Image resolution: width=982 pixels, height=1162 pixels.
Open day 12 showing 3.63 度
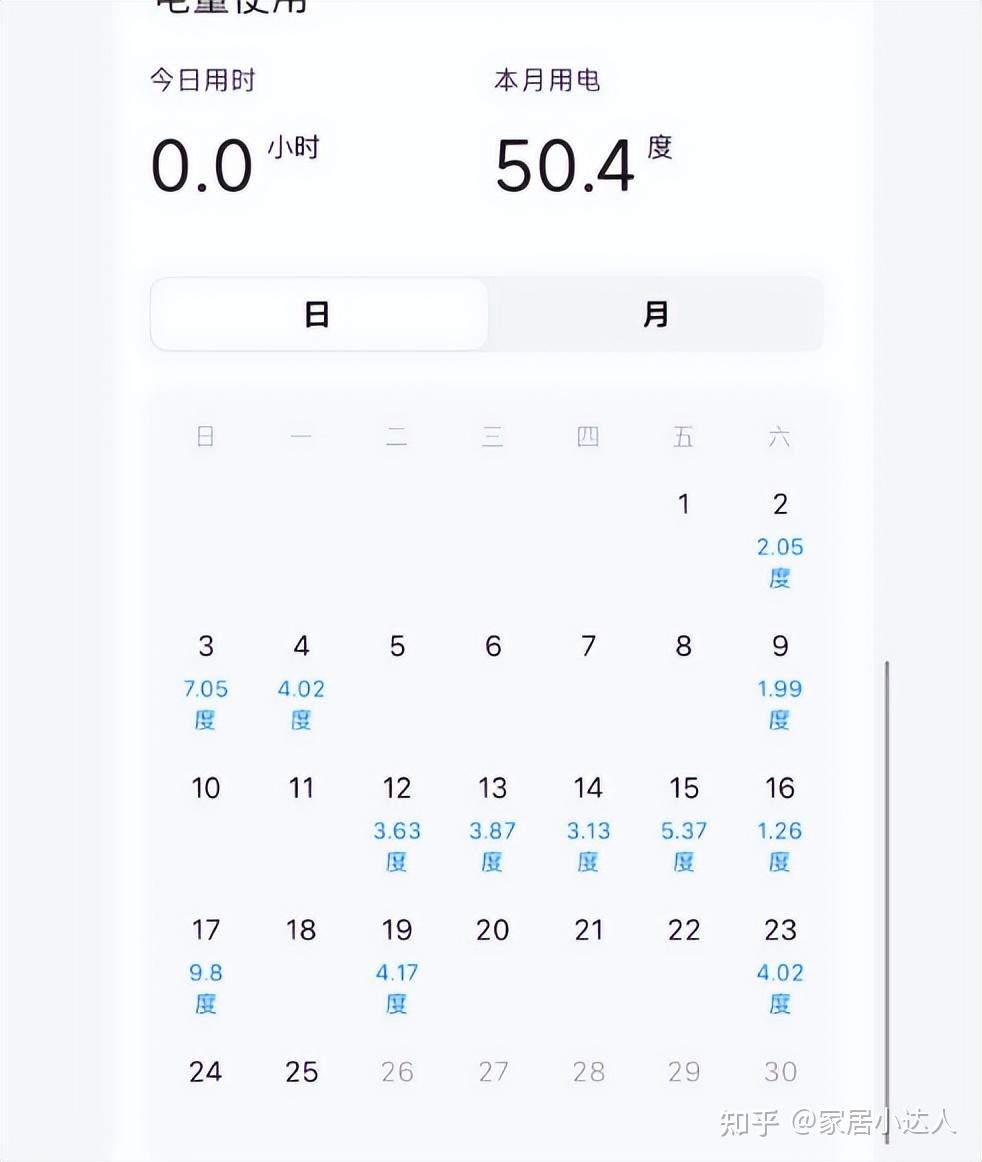click(x=397, y=824)
